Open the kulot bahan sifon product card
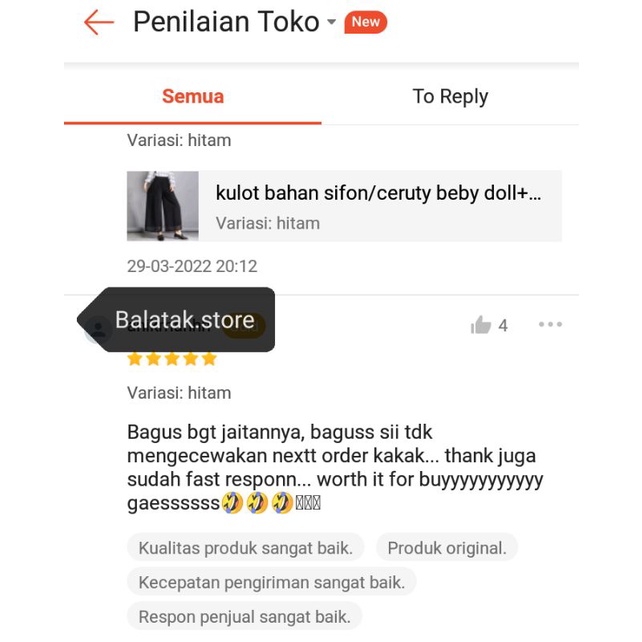Image resolution: width=642 pixels, height=642 pixels. pos(344,206)
